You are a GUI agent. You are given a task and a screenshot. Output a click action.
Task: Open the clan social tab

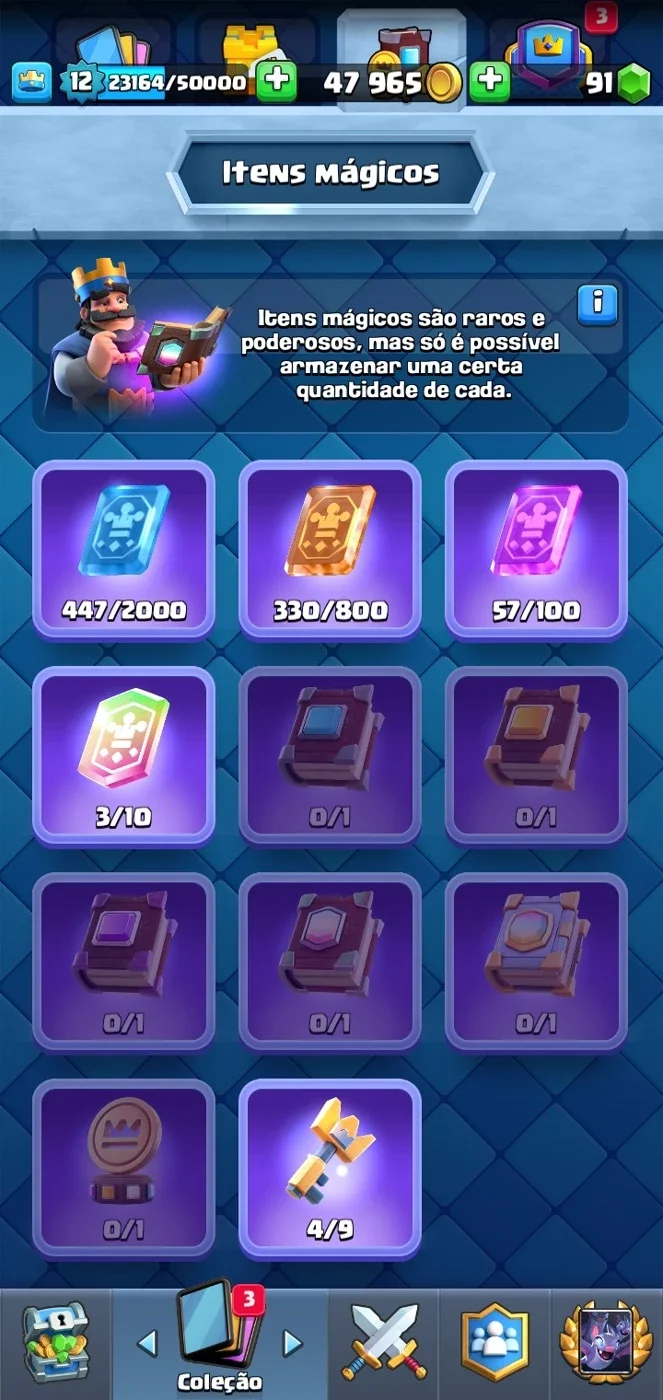click(x=494, y=1343)
